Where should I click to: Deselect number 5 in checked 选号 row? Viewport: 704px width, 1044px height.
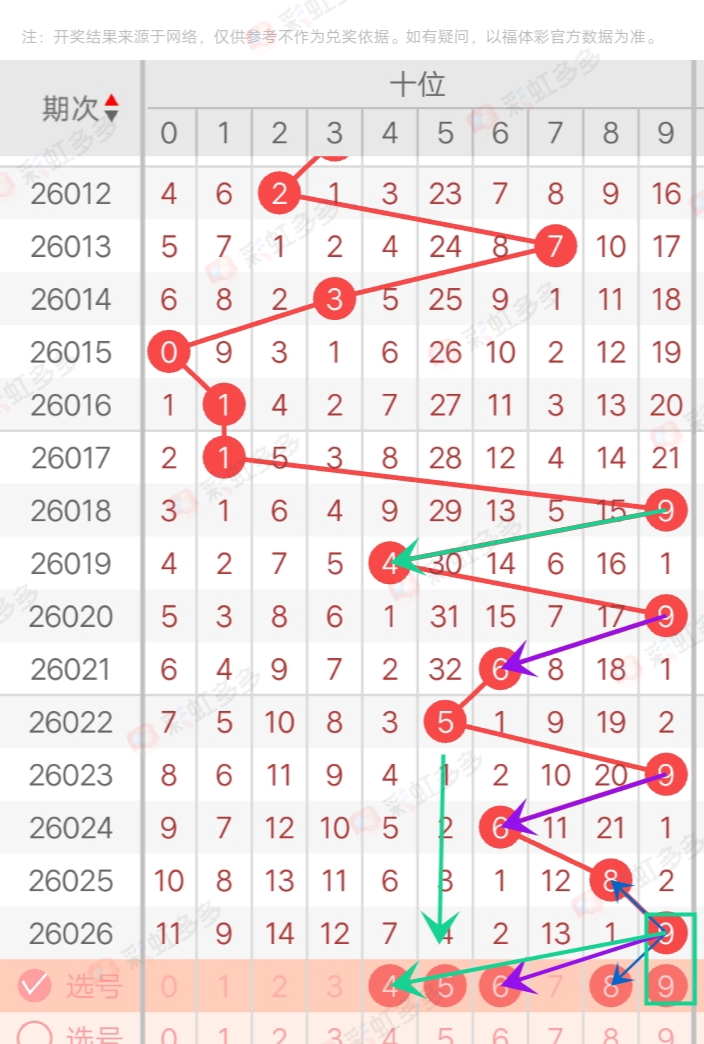click(446, 987)
